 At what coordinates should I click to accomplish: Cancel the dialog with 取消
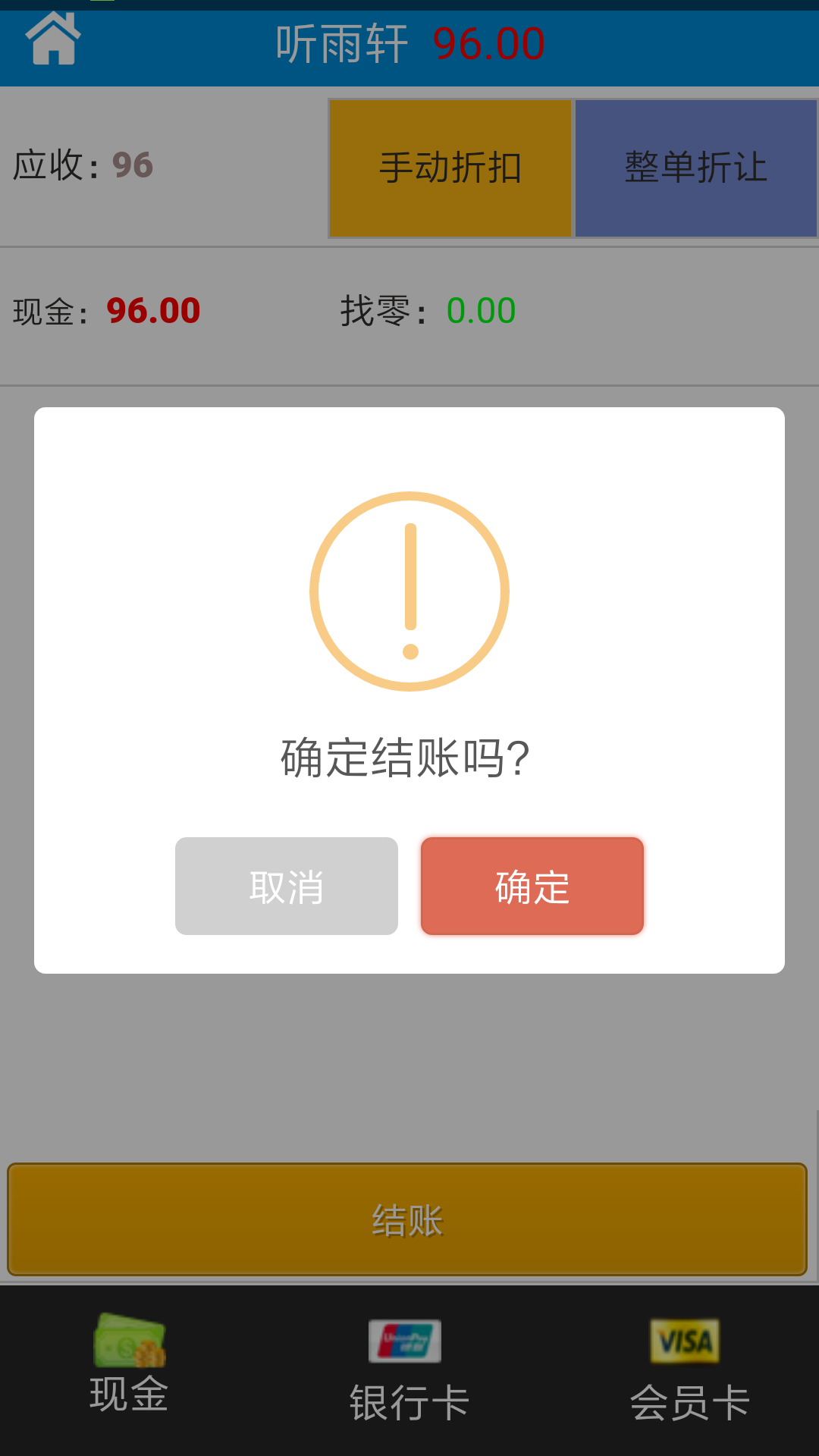click(286, 885)
